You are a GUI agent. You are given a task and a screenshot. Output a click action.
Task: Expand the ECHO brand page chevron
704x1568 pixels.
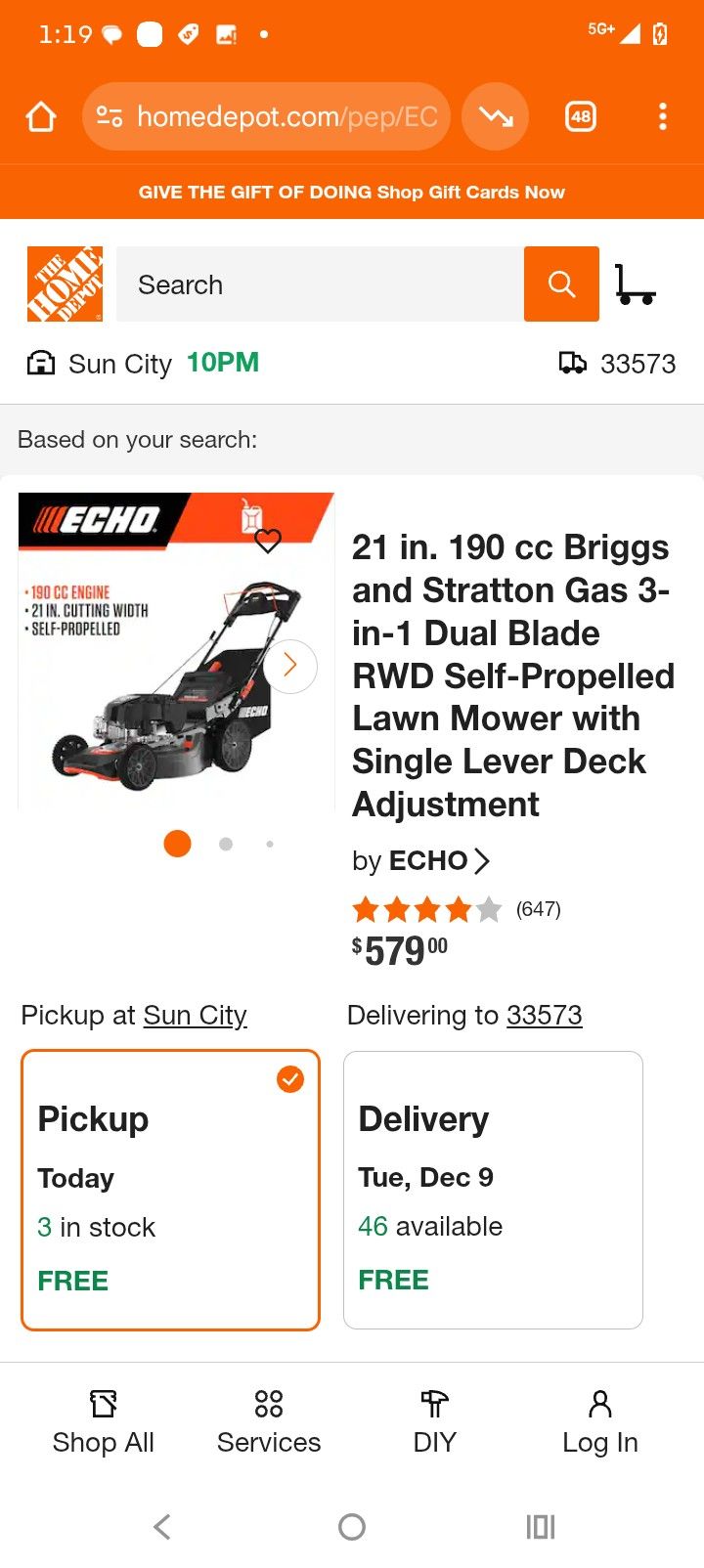[481, 861]
